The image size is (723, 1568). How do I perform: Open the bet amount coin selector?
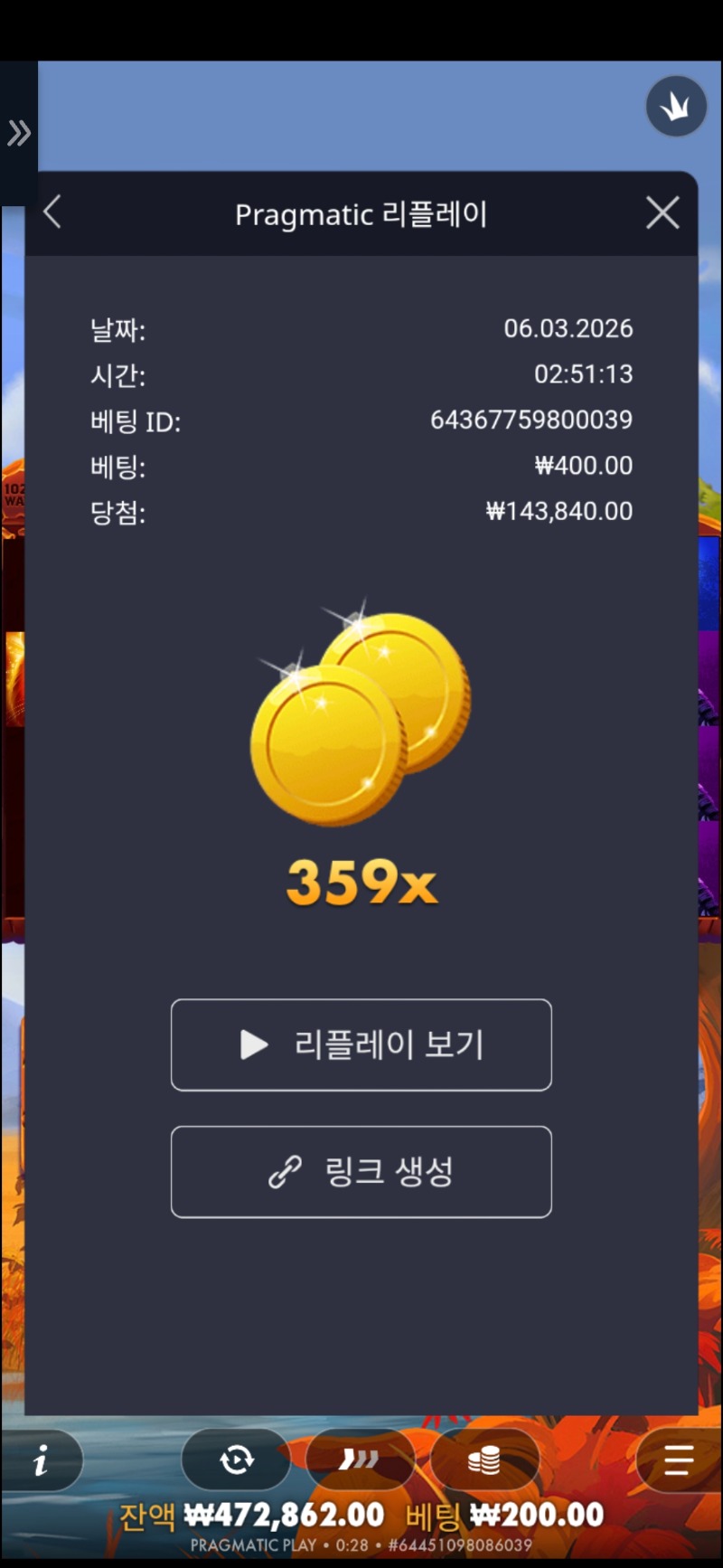point(484,1459)
